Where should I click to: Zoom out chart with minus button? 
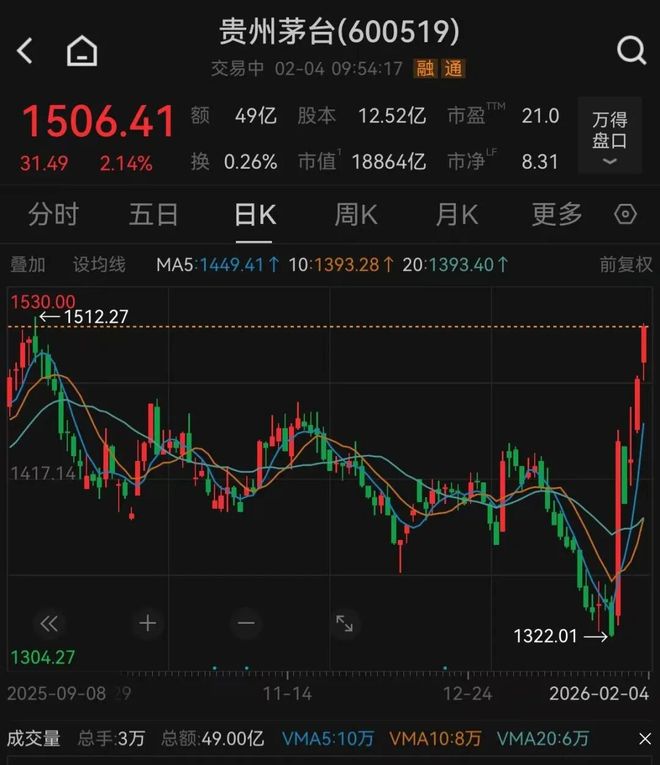coord(246,624)
